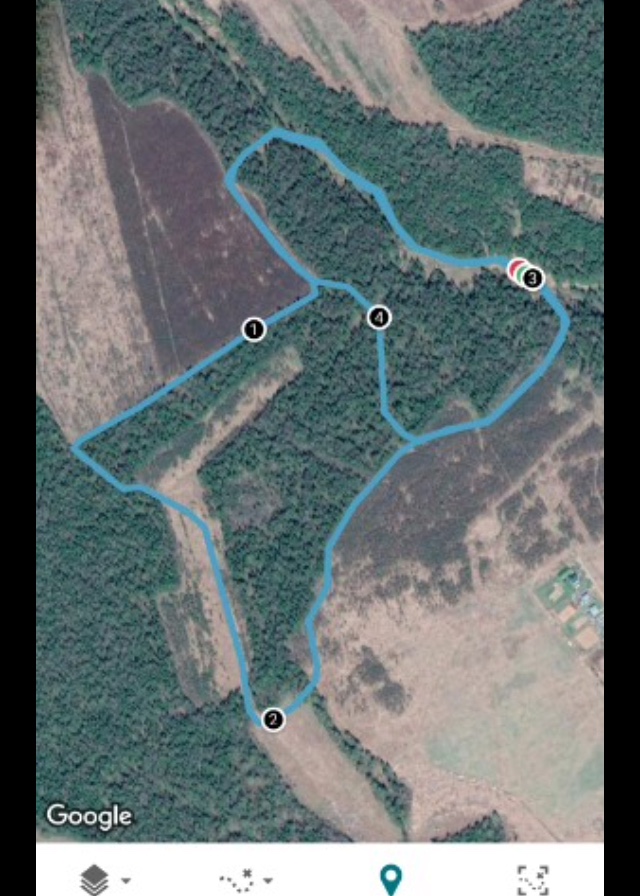The image size is (640, 896).
Task: Select waypoint marker 4 on the route
Action: [x=378, y=318]
